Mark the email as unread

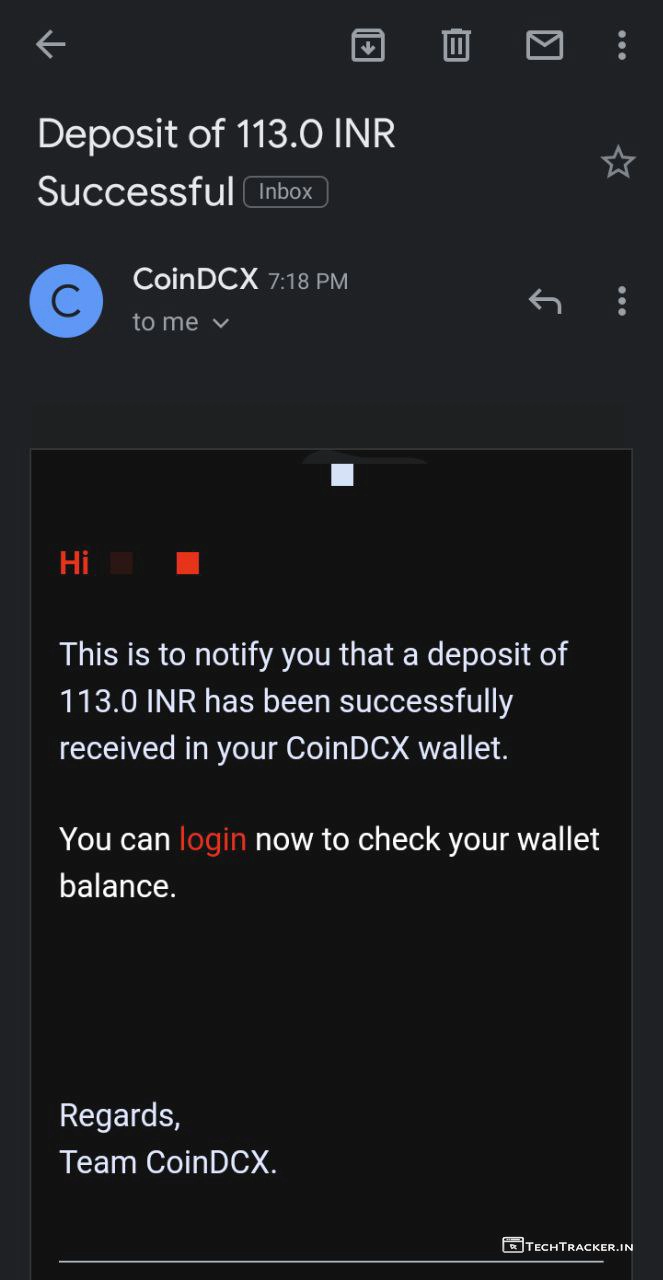[x=544, y=45]
